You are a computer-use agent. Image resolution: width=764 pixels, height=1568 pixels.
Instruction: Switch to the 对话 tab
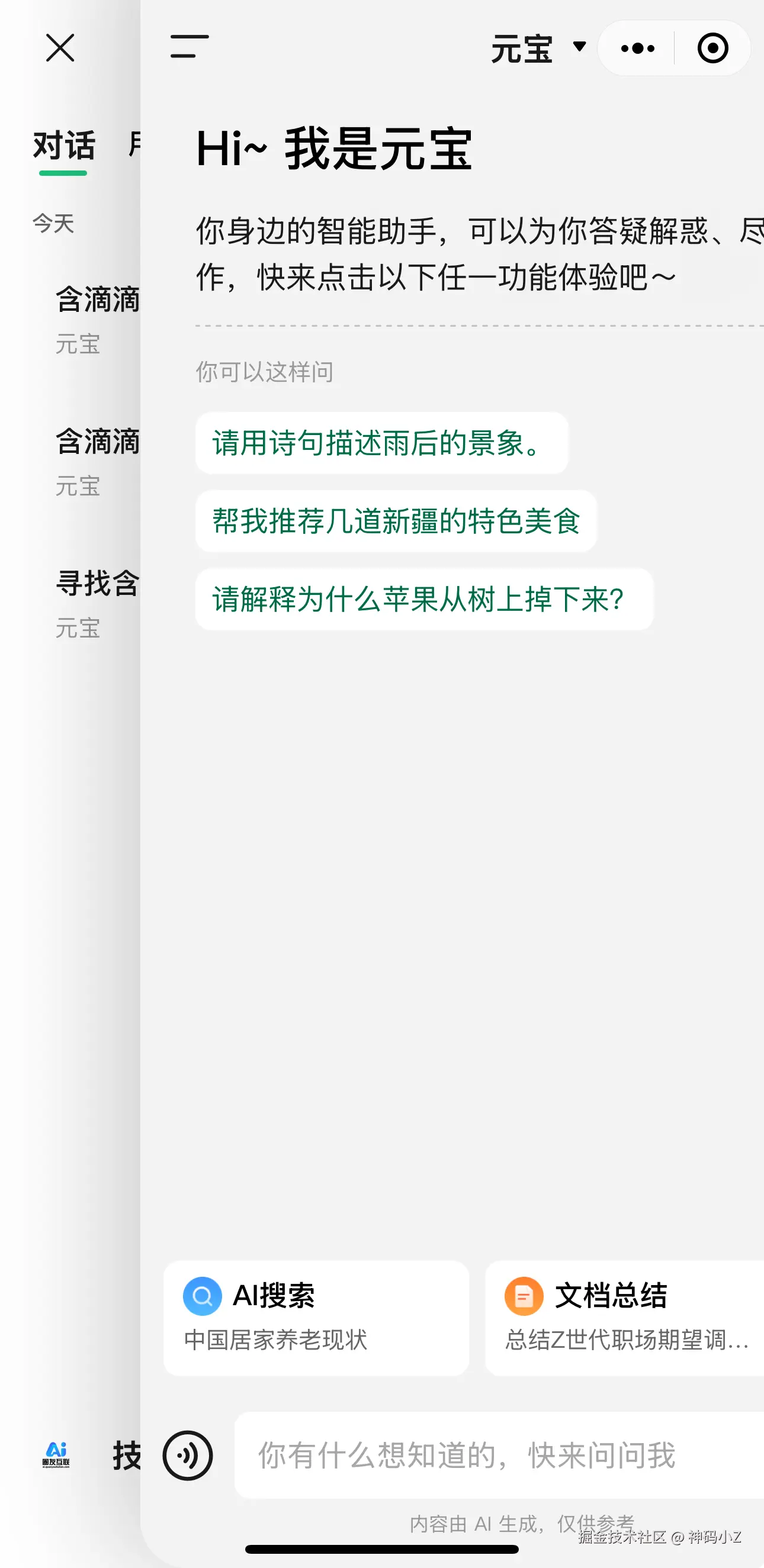click(63, 146)
